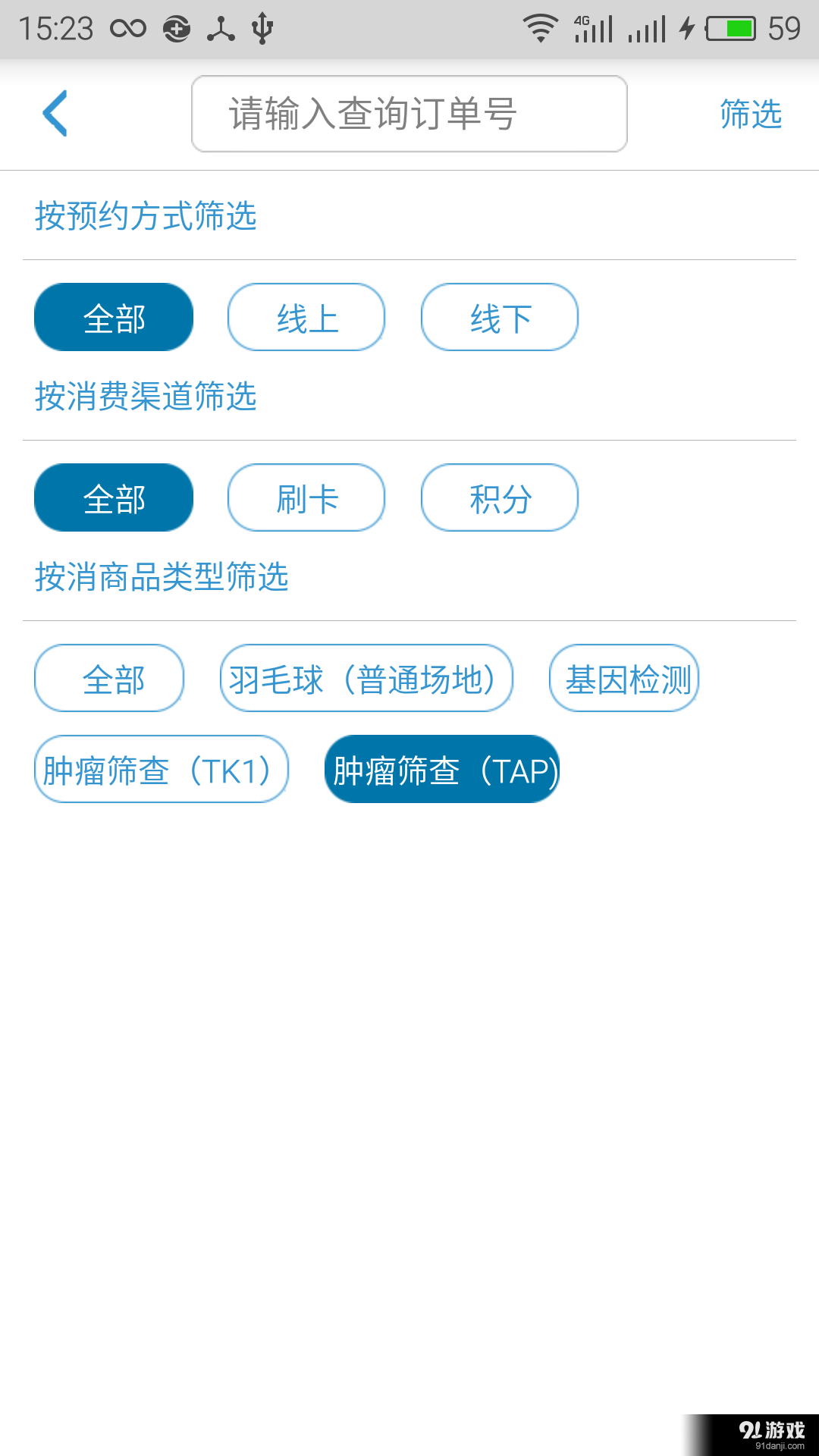Image resolution: width=819 pixels, height=1456 pixels.
Task: Select 全部 under product type
Action: tap(108, 679)
